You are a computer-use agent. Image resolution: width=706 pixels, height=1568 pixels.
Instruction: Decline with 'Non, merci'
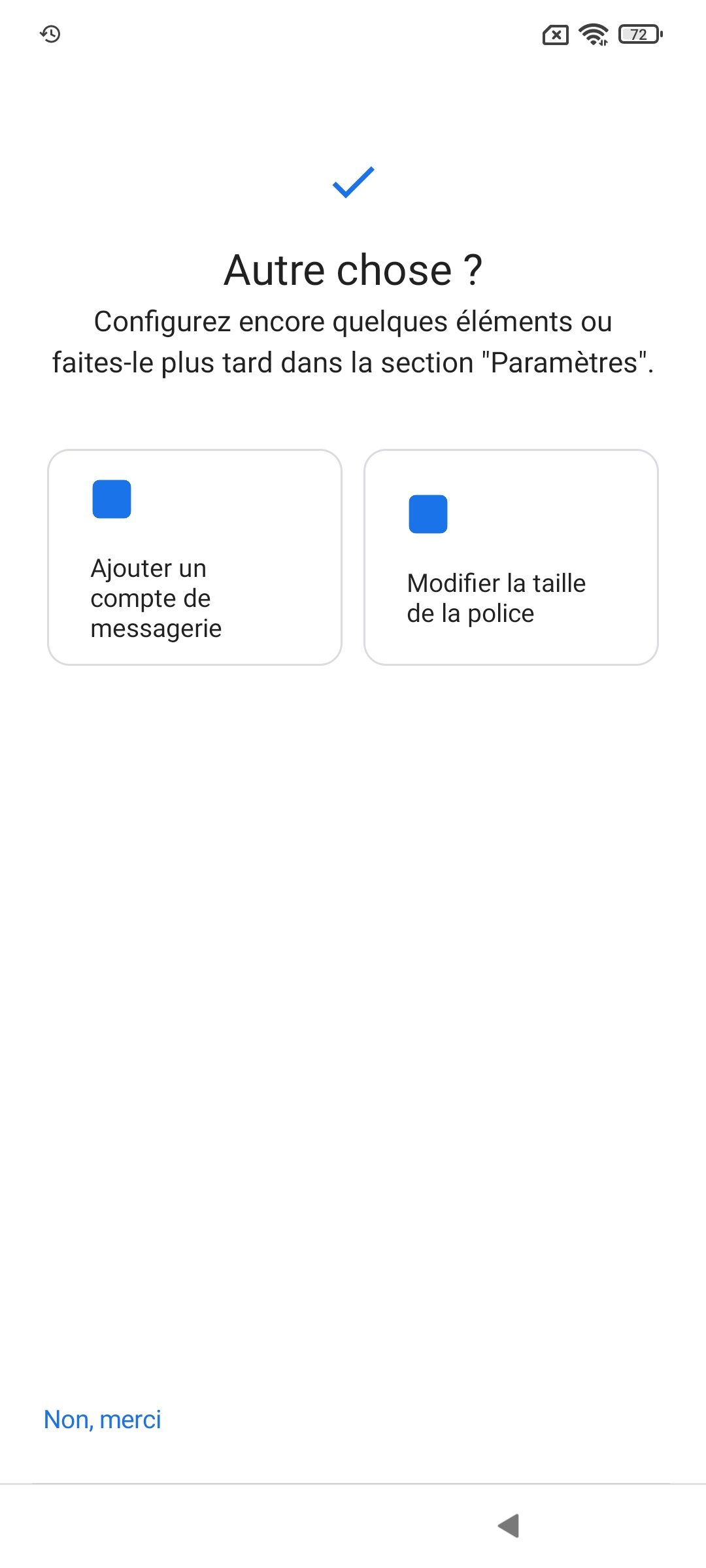(103, 1420)
